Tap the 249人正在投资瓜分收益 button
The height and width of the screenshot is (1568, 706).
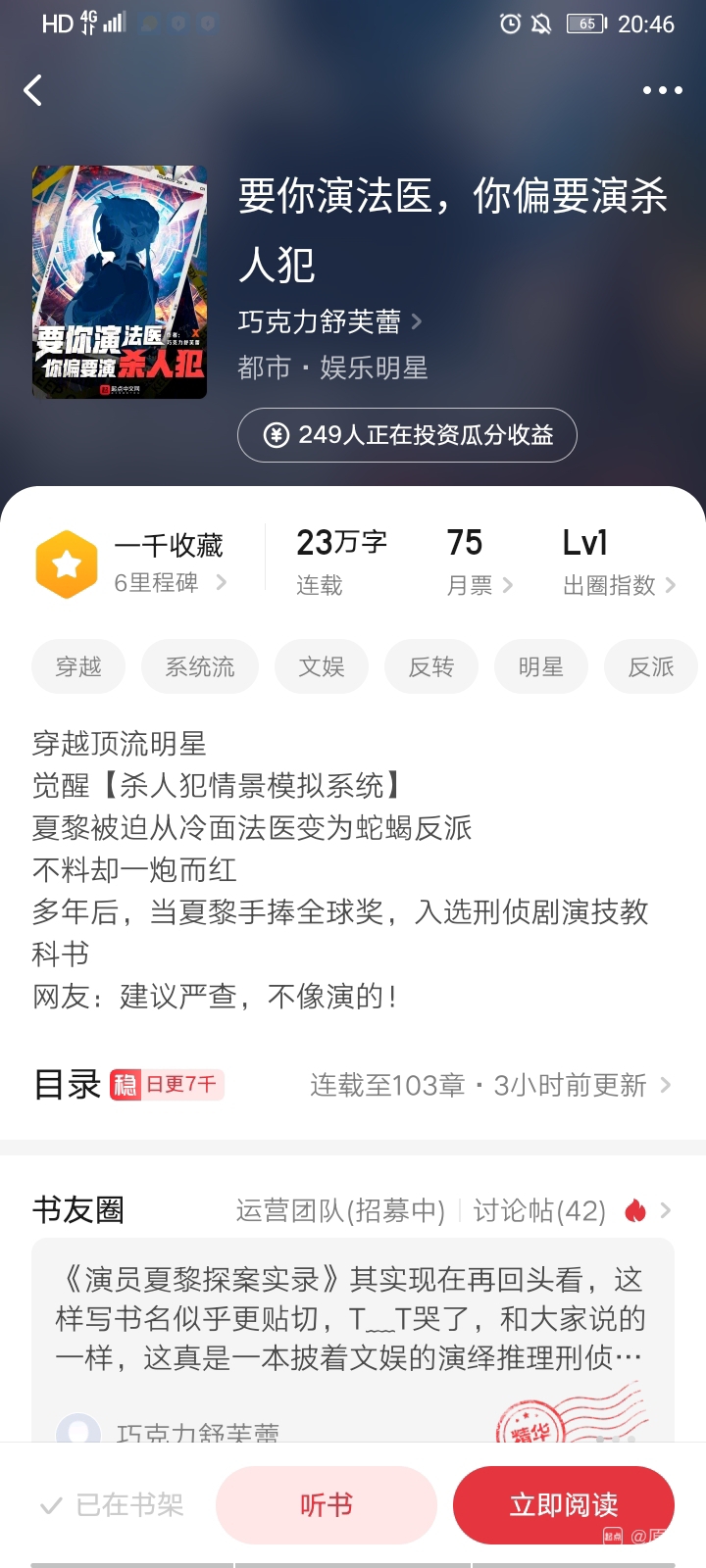pyautogui.click(x=407, y=435)
